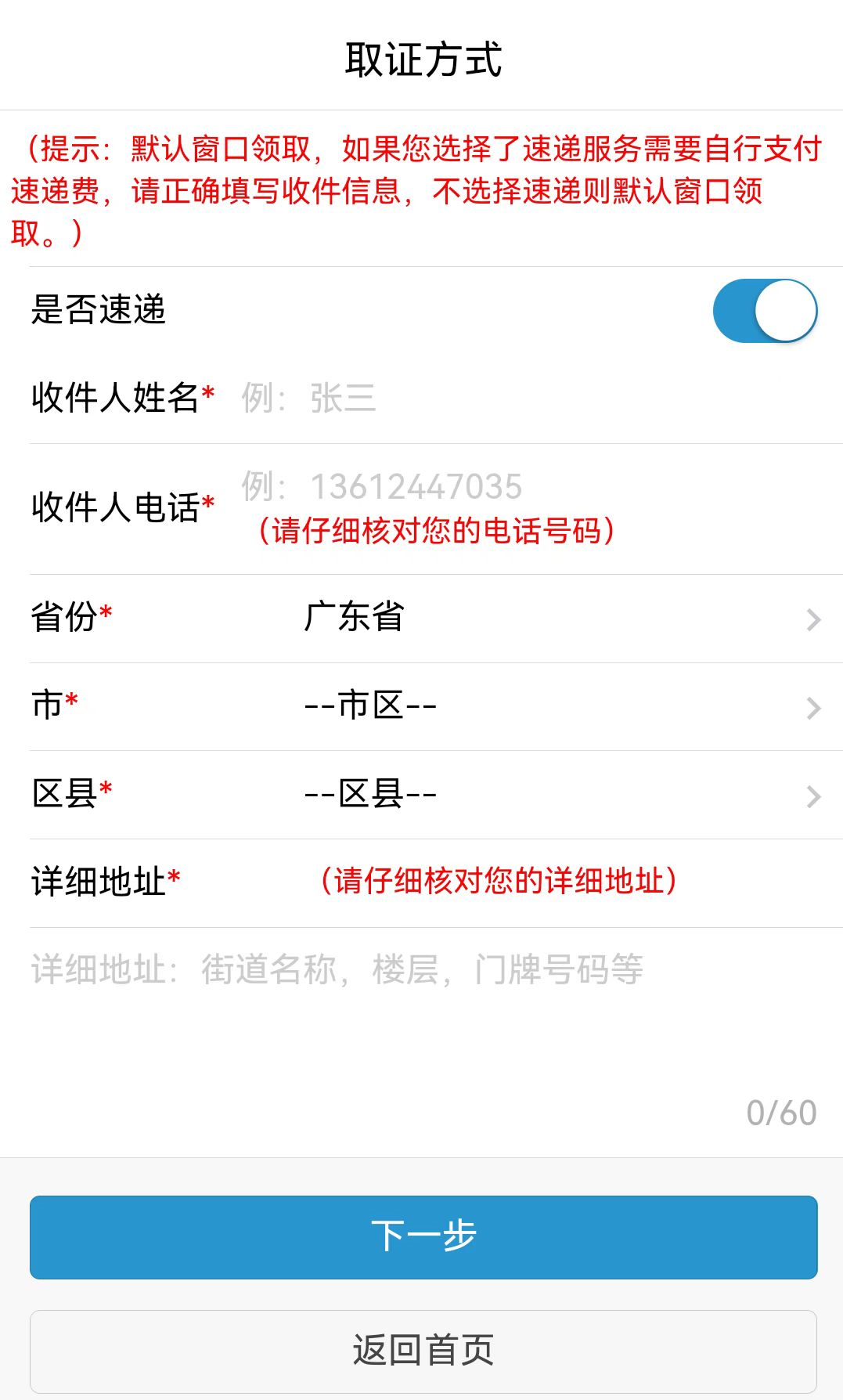Focus the 详细地址 detailed address text box

(x=423, y=1026)
